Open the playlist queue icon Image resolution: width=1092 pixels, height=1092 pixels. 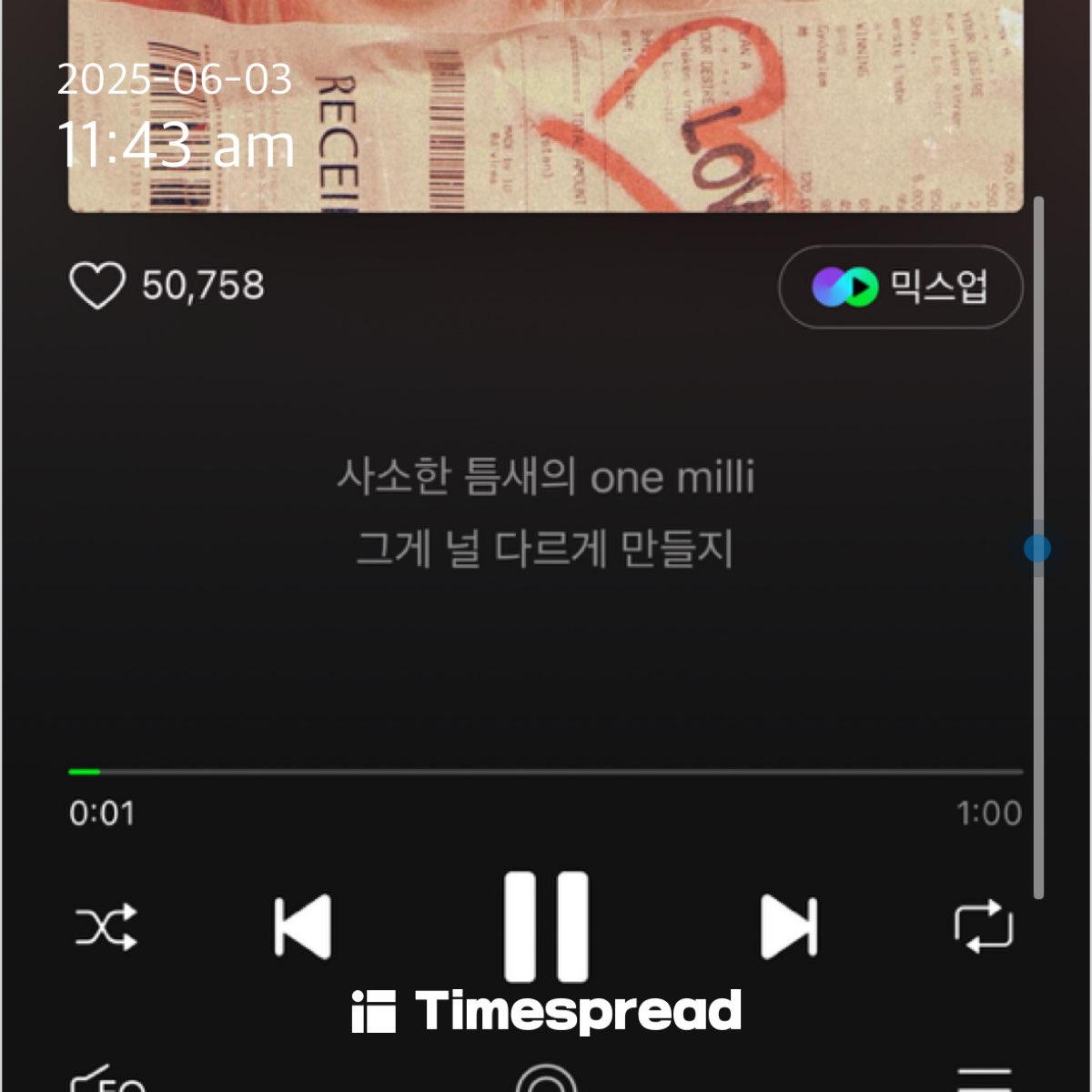[984, 1080]
